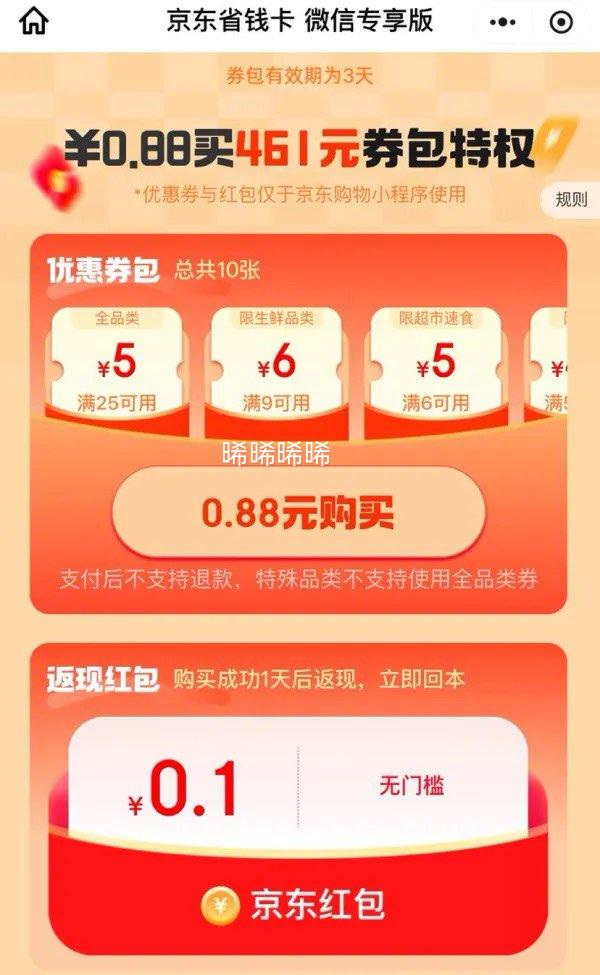Open the three-dot more menu
Image resolution: width=600 pixels, height=975 pixels.
click(x=502, y=22)
